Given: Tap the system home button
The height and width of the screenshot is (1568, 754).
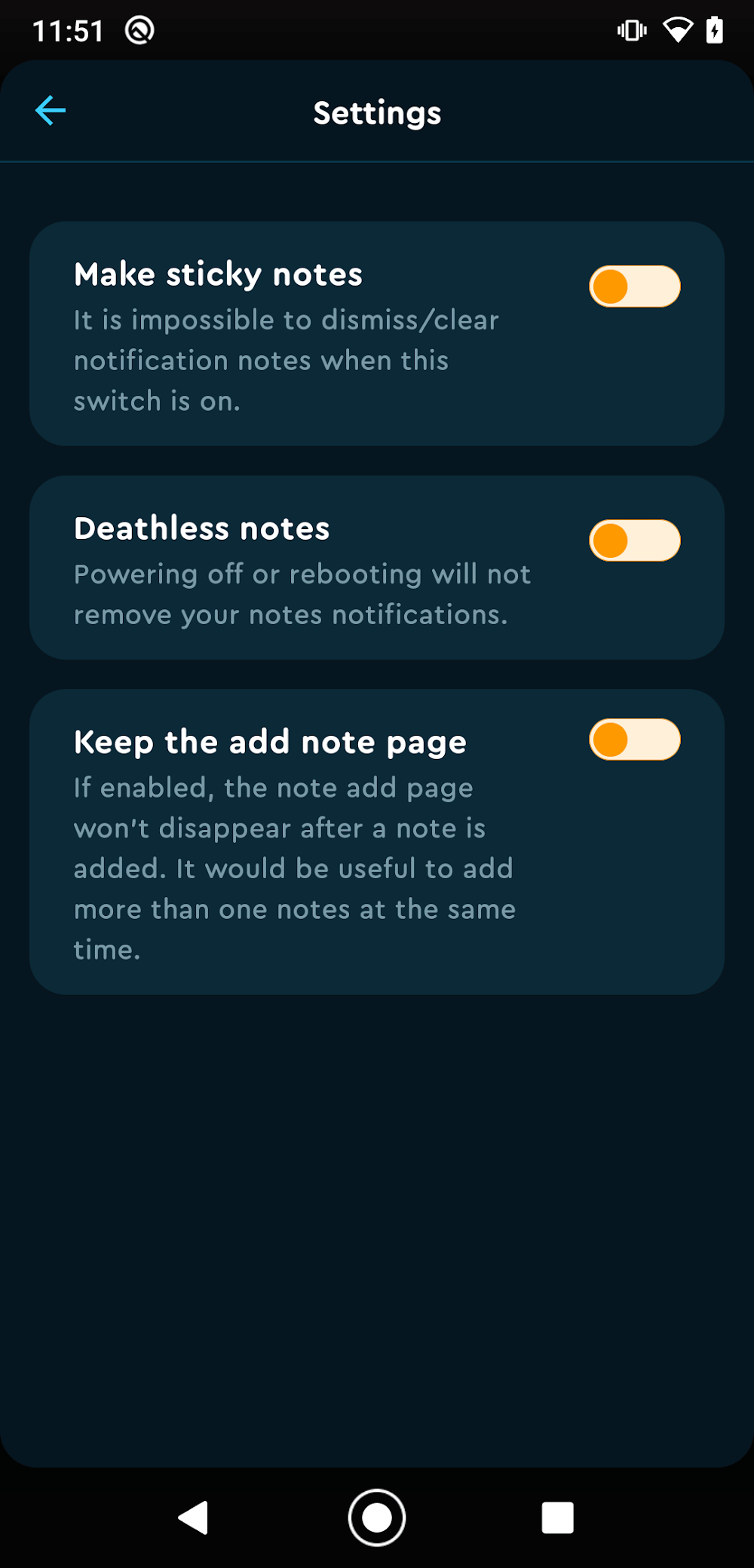Looking at the screenshot, I should click(376, 1517).
